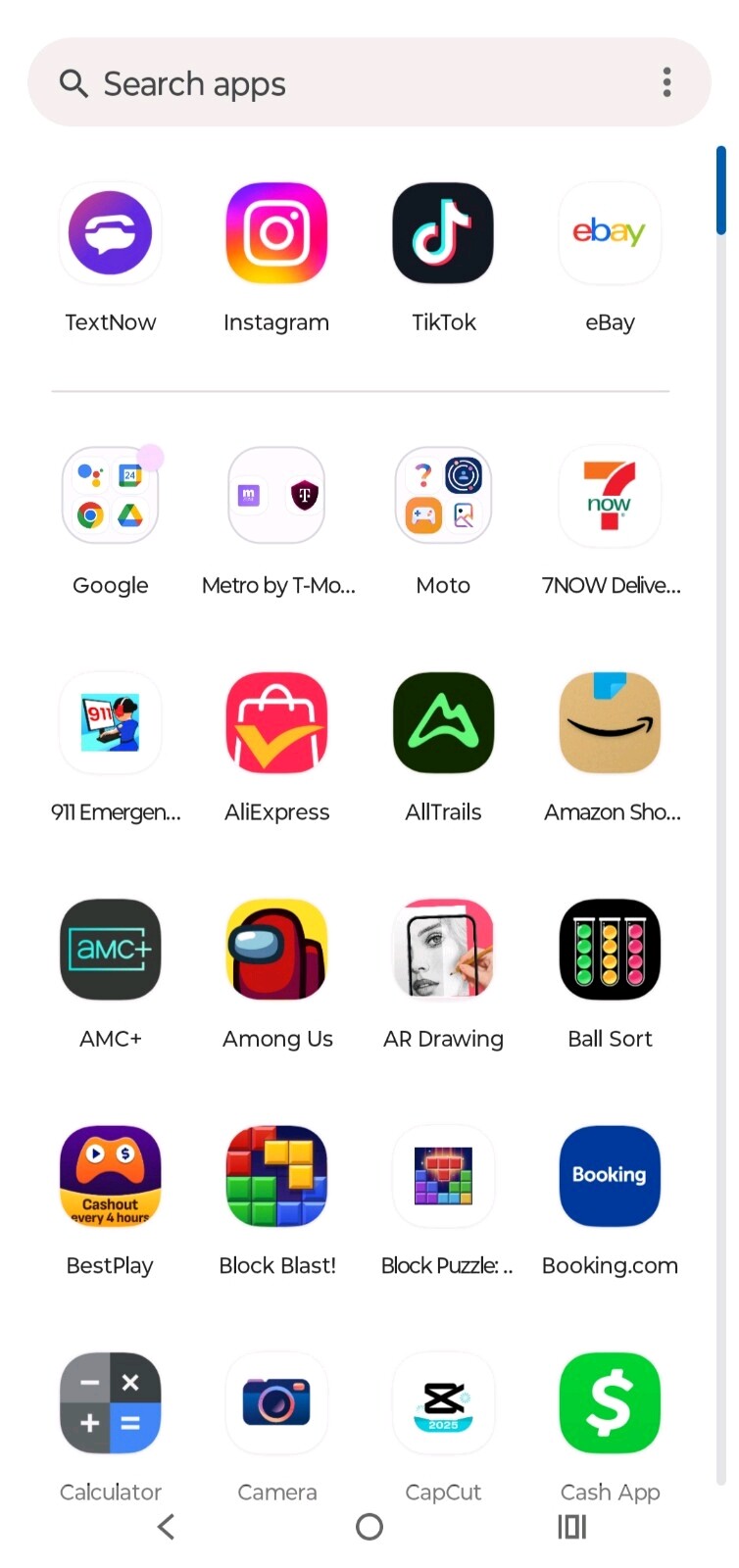Open Booking.com

click(610, 1176)
